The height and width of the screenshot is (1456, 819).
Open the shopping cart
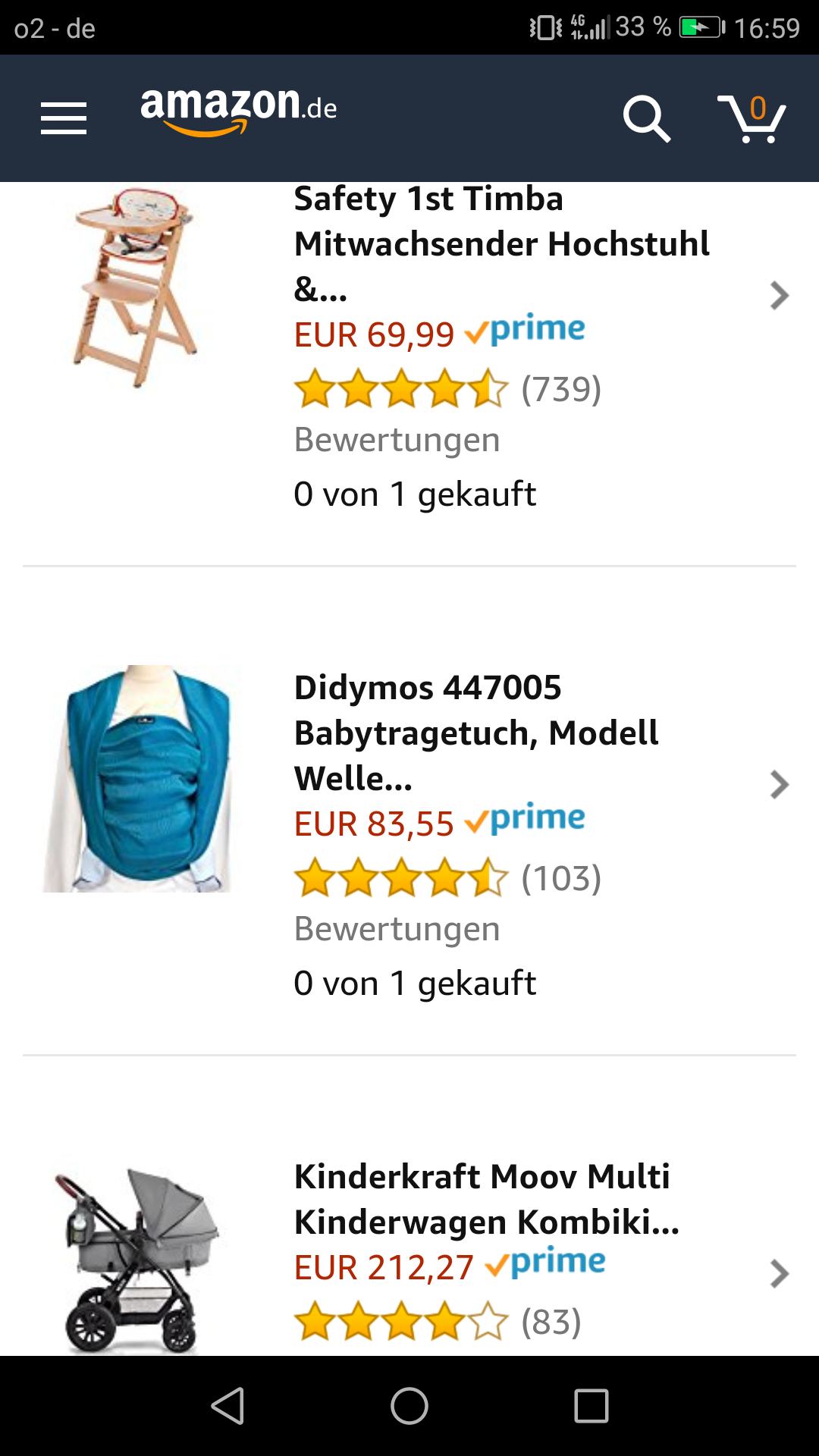752,118
